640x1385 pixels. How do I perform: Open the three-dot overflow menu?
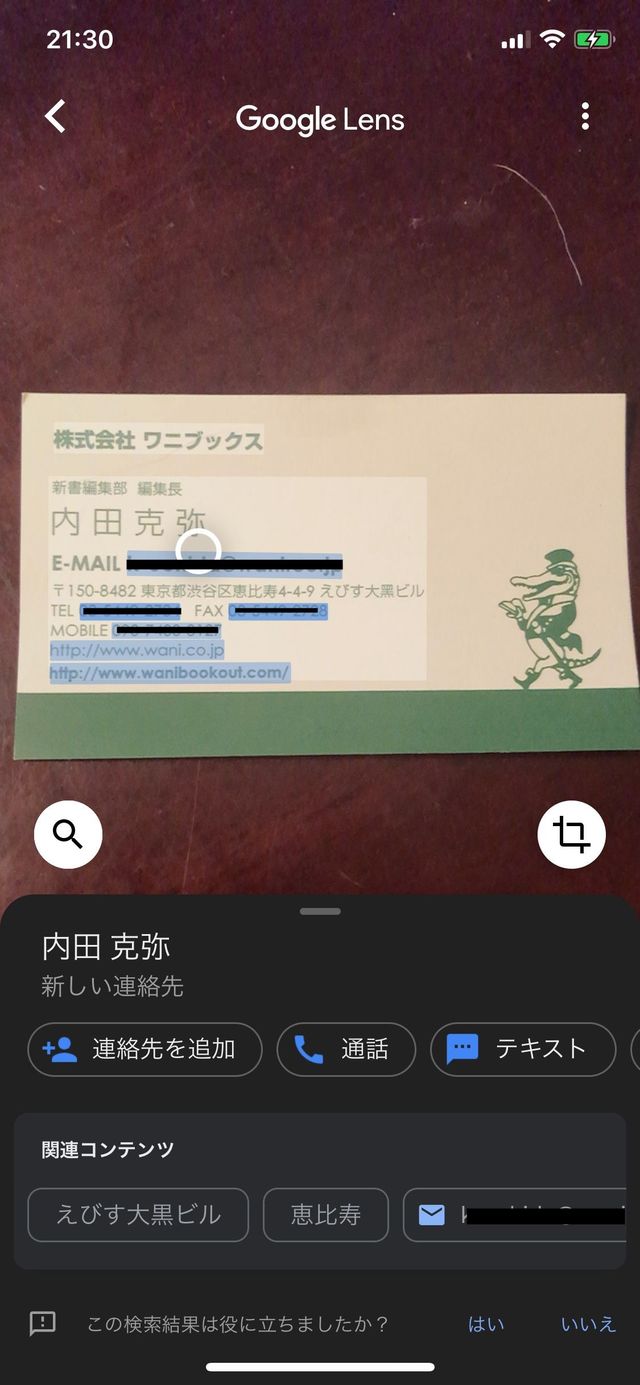point(585,117)
